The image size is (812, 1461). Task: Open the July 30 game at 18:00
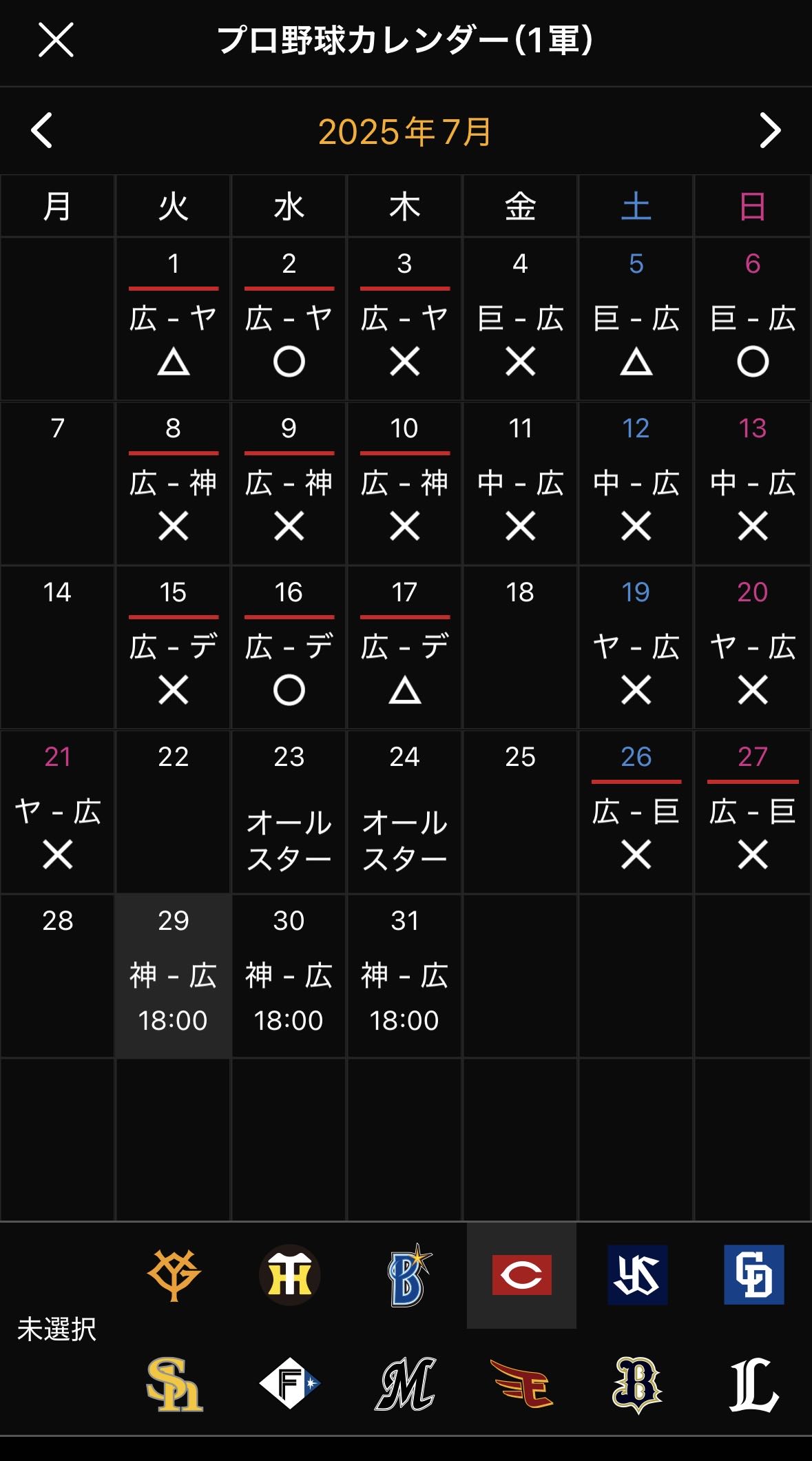(x=289, y=976)
